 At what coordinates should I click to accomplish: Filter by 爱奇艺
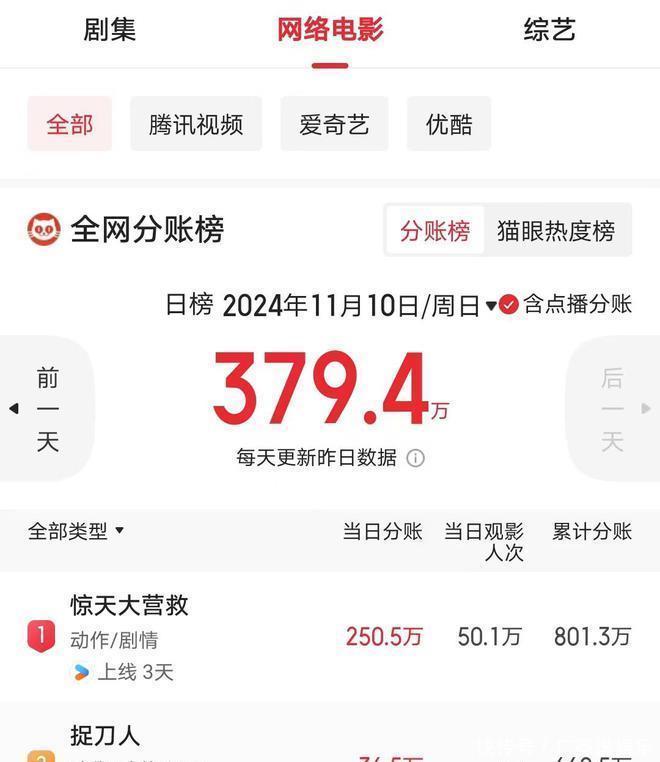(x=334, y=124)
